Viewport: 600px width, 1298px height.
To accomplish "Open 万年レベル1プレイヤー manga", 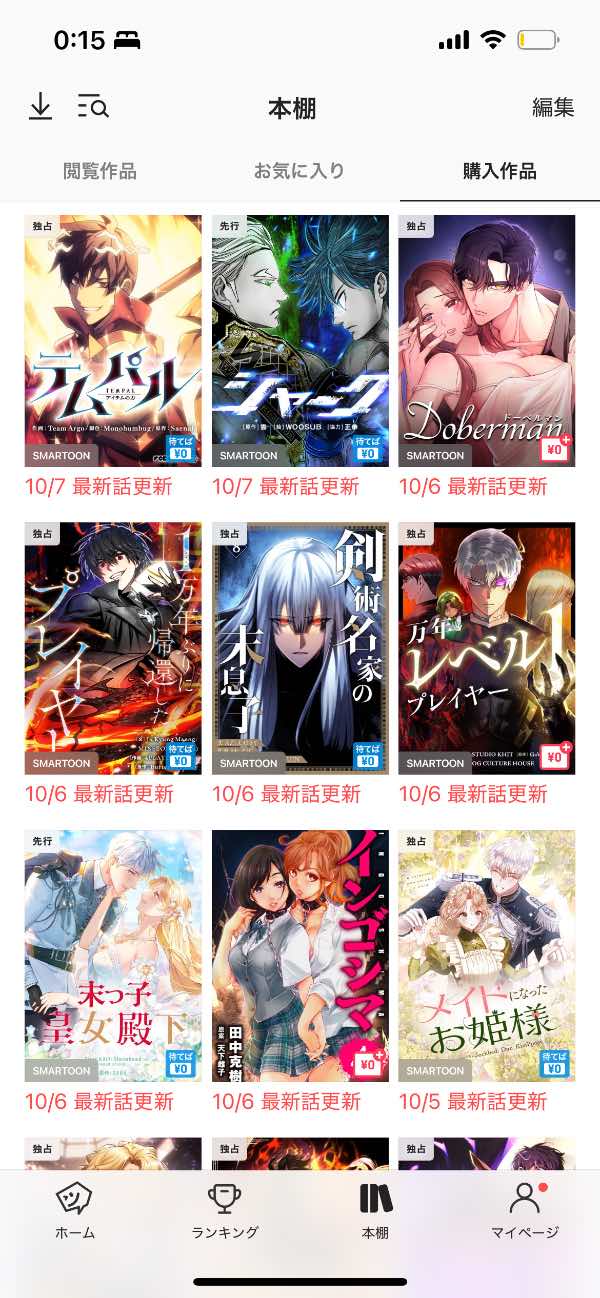I will [x=487, y=648].
